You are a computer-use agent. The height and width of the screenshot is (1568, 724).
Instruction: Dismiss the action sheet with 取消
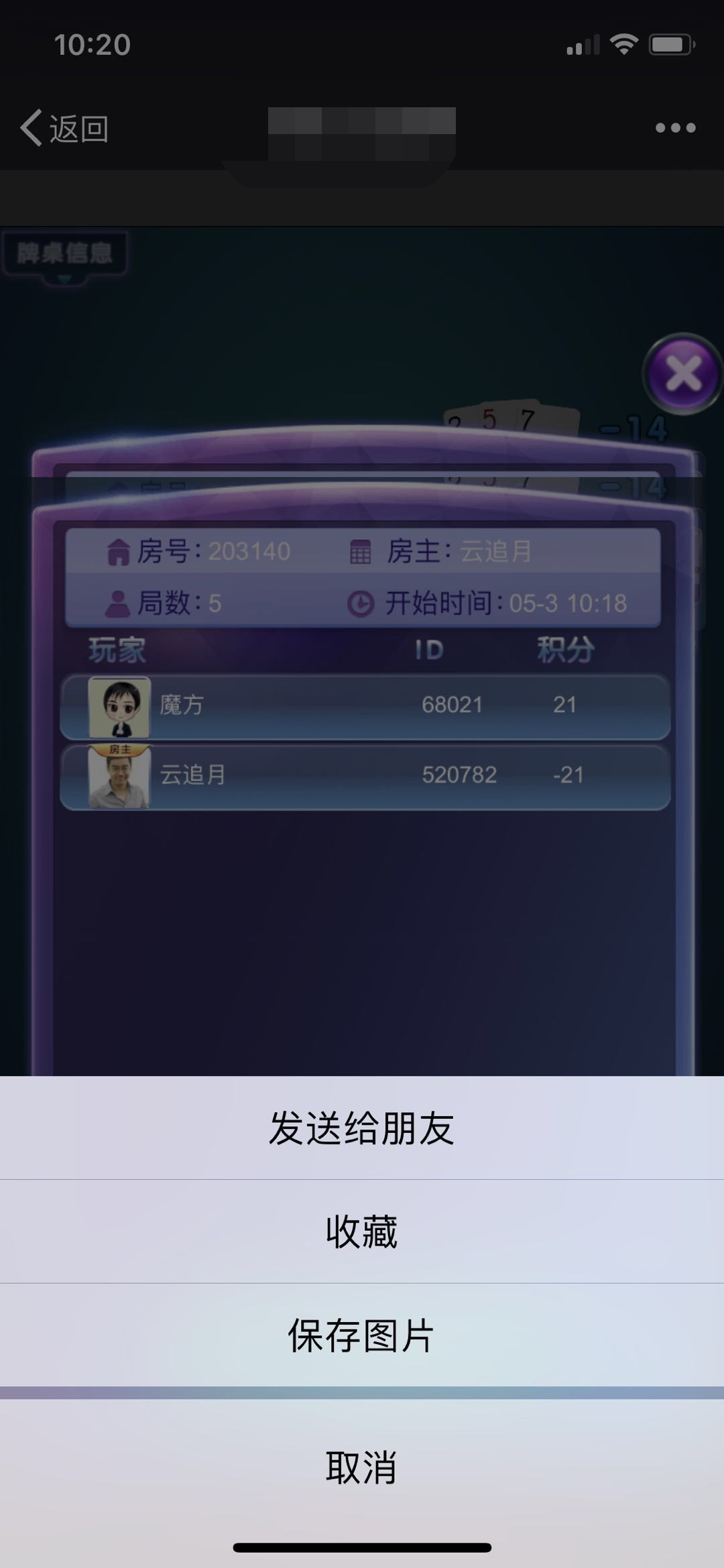(362, 1467)
